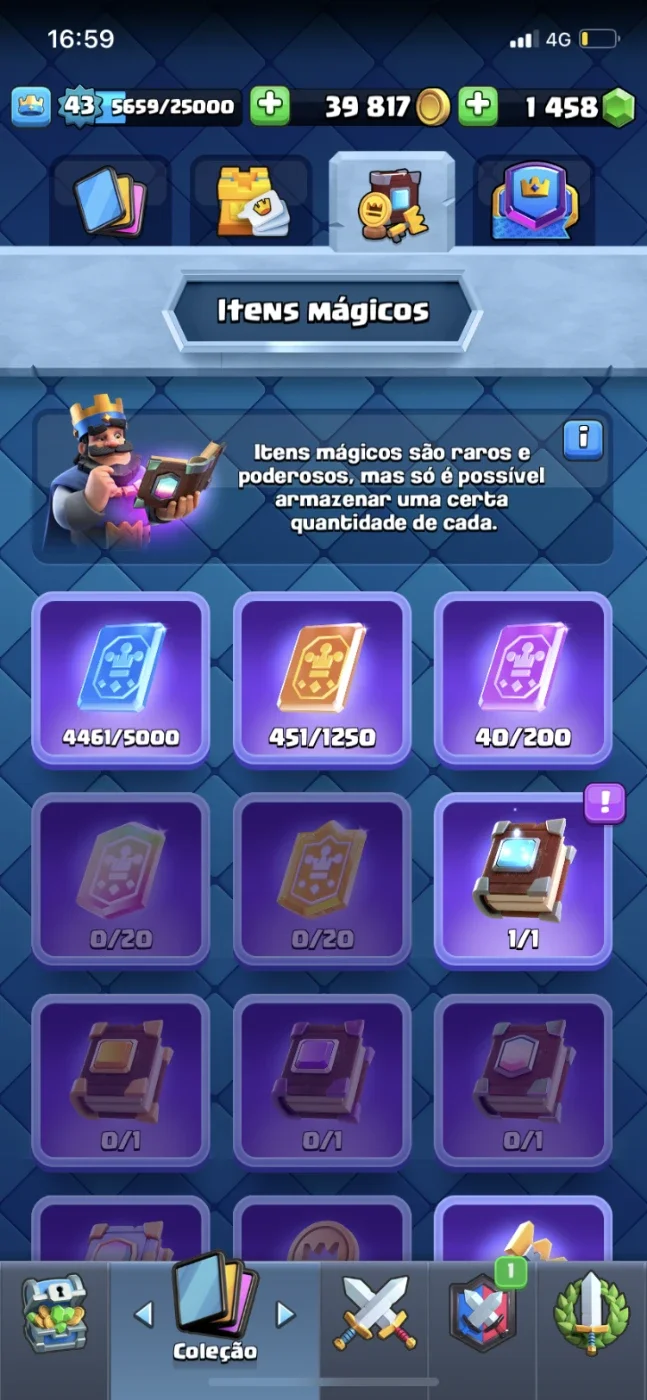Select the legendary wild card 0/20

[121, 880]
